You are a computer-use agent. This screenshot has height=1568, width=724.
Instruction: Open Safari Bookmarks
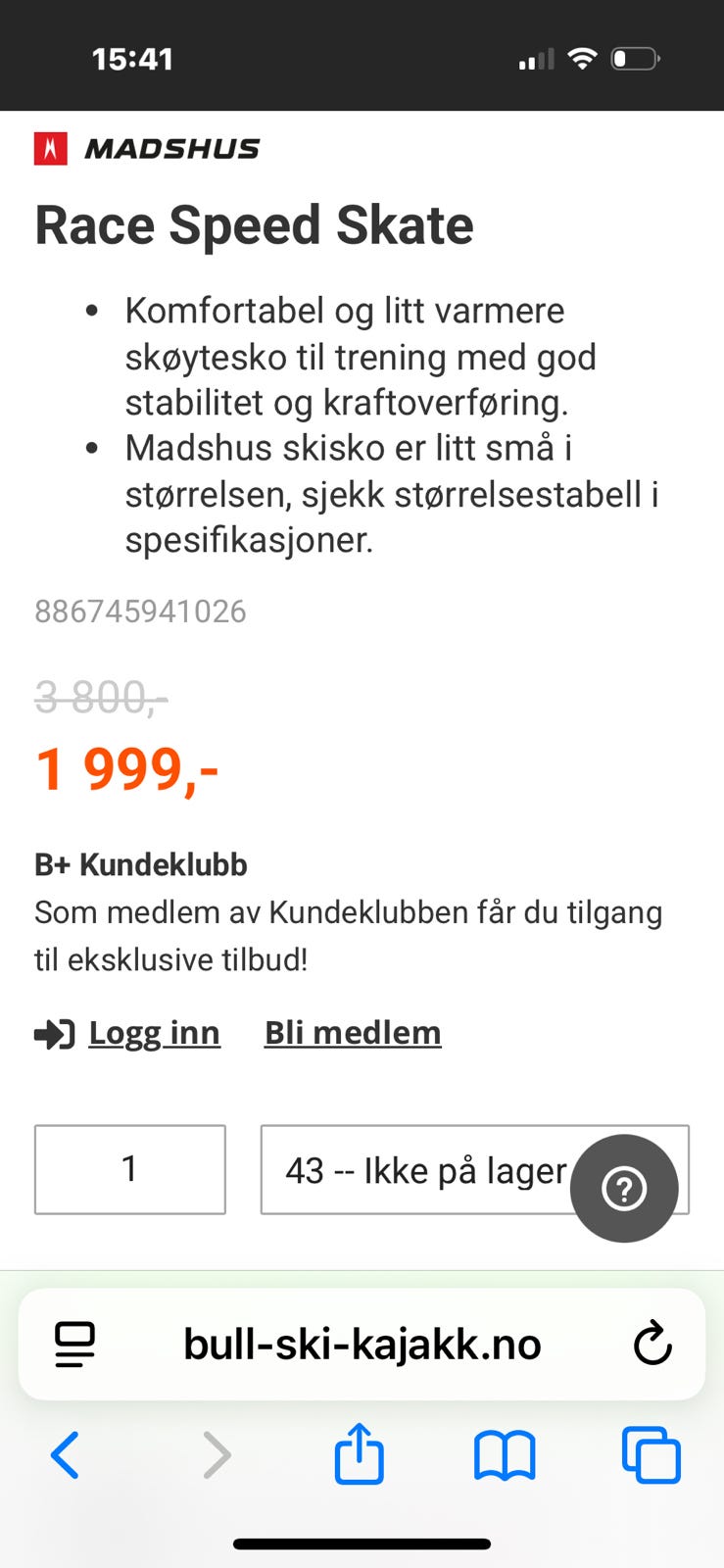click(505, 1454)
